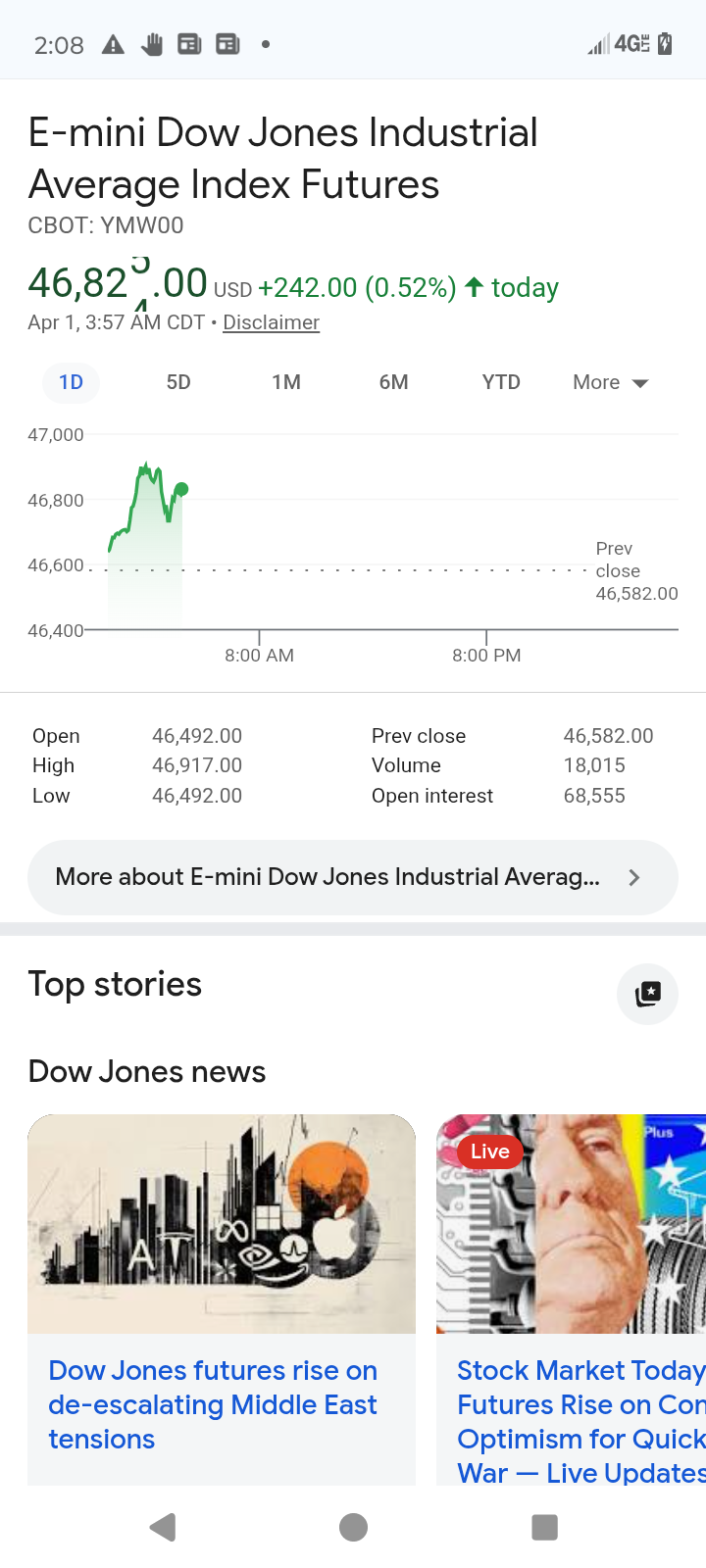
Task: Tap the signal strength bars icon
Action: click(x=598, y=43)
